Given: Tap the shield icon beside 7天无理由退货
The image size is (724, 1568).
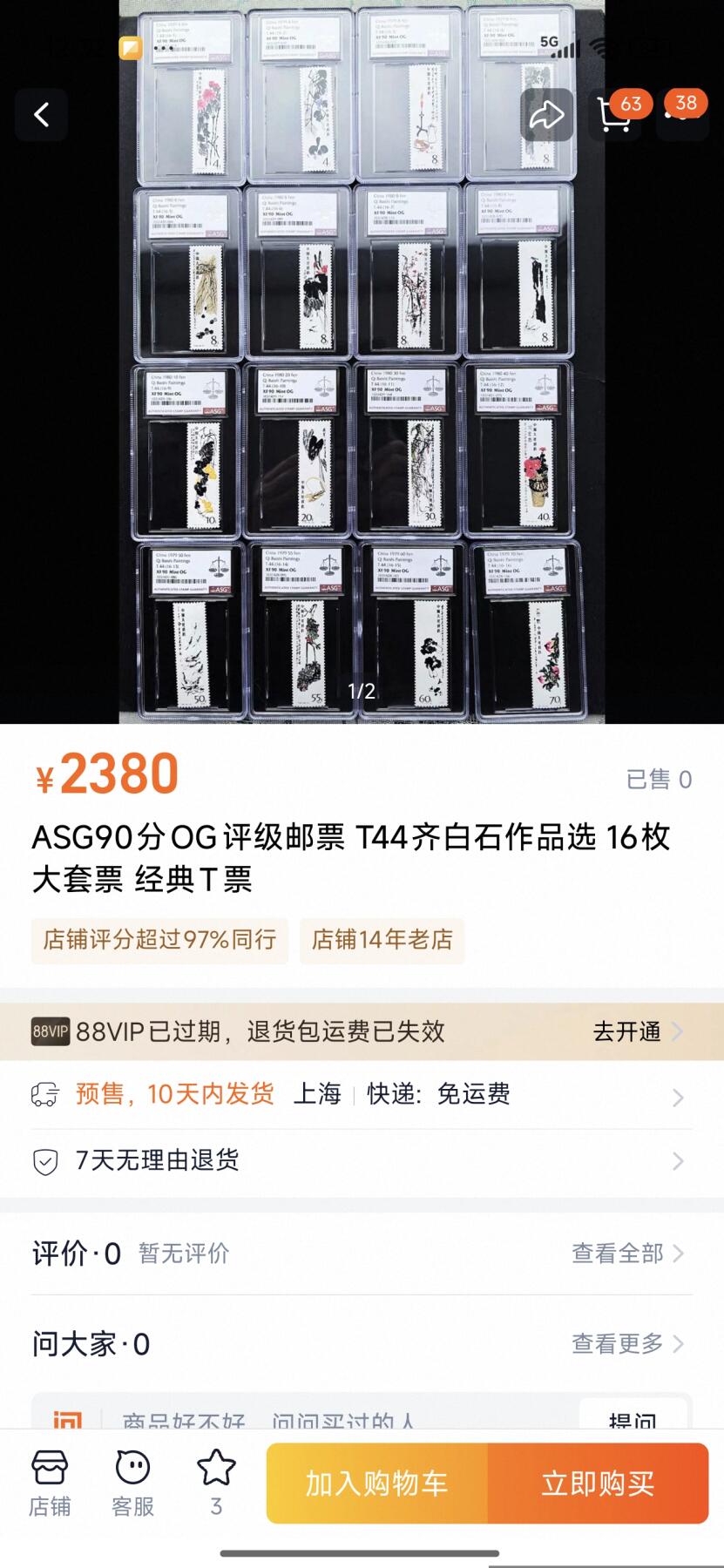Looking at the screenshot, I should click(44, 1160).
